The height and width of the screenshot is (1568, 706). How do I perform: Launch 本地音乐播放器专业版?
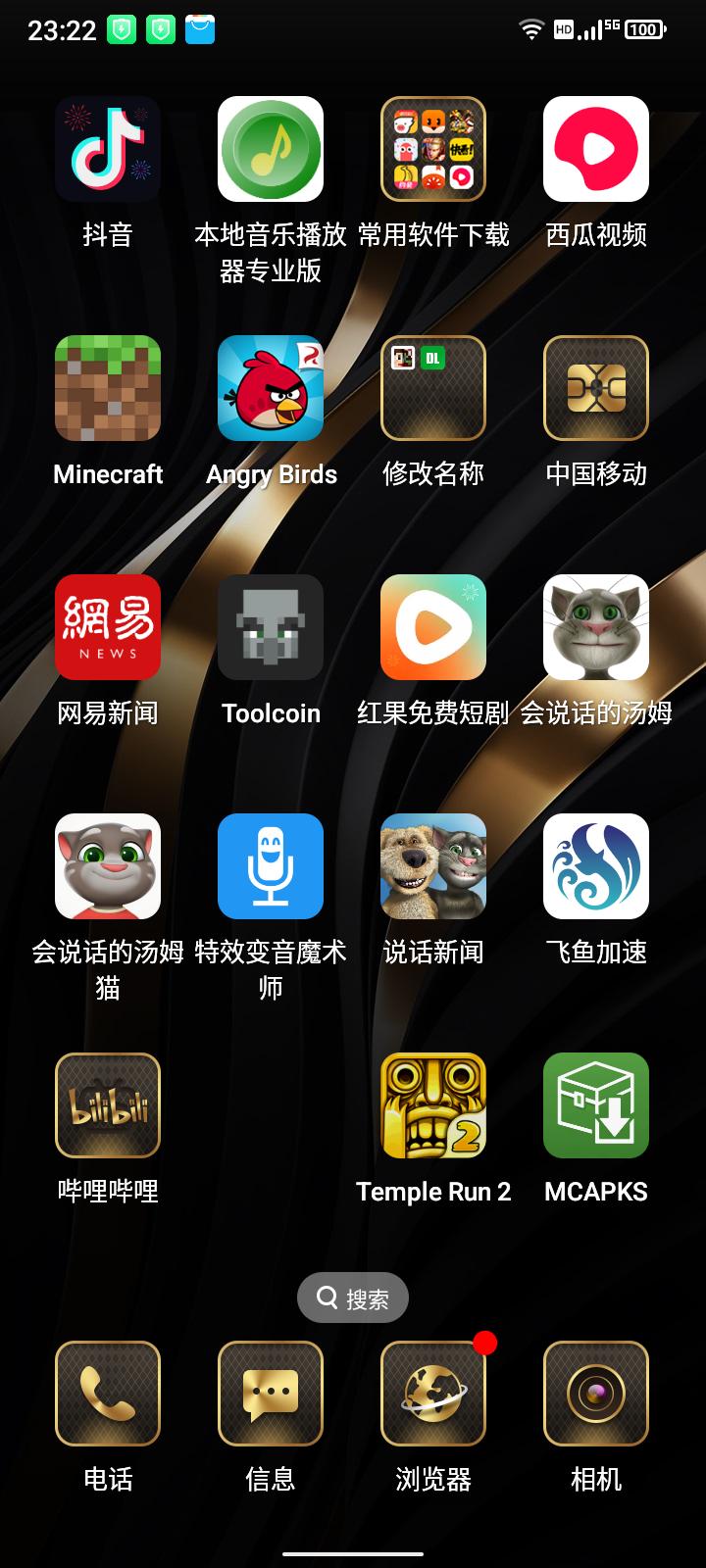coord(271,149)
